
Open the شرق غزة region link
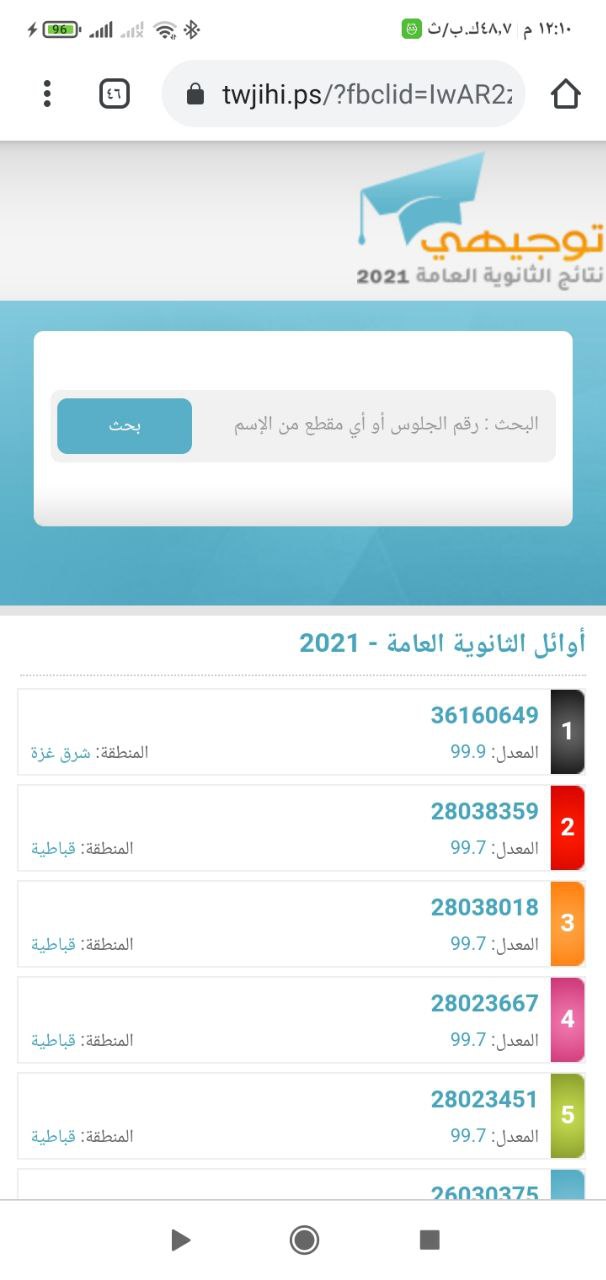pyautogui.click(x=60, y=752)
